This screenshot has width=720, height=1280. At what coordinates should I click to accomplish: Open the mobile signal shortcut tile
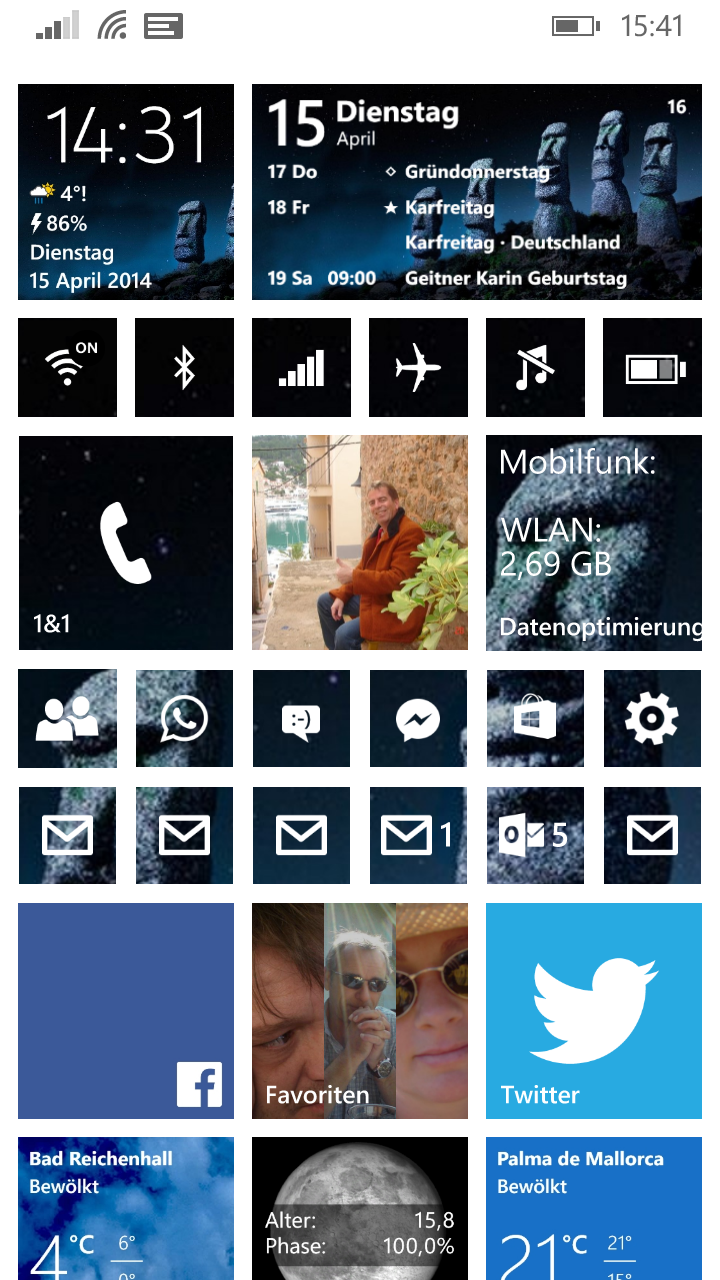(301, 367)
